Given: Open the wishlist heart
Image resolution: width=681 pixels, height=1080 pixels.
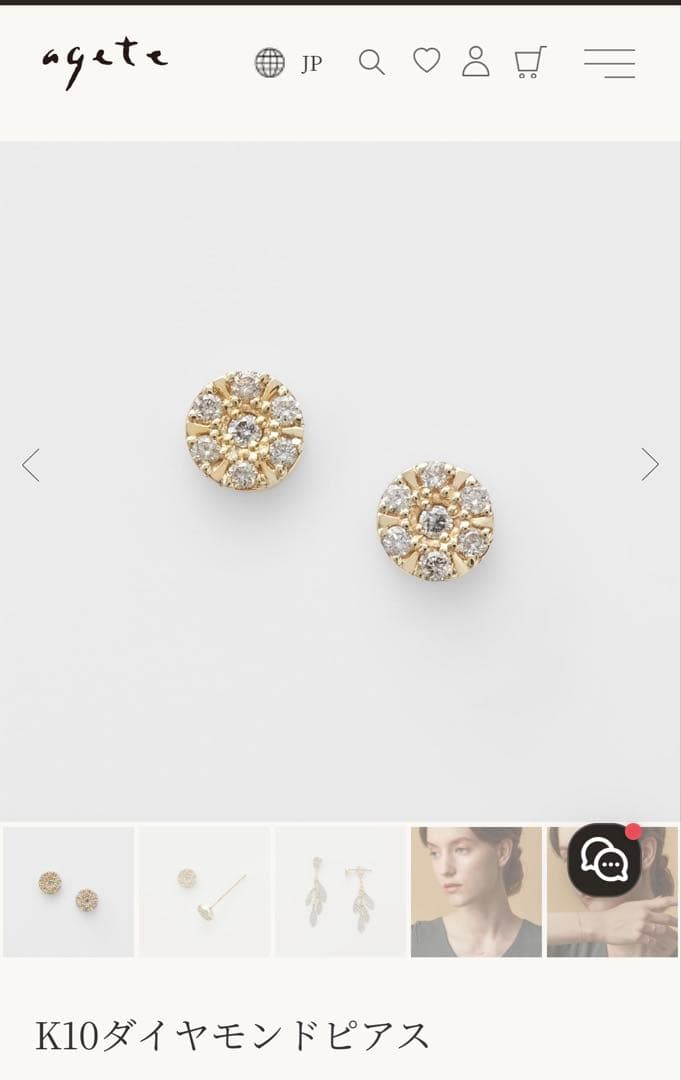Looking at the screenshot, I should pyautogui.click(x=427, y=62).
